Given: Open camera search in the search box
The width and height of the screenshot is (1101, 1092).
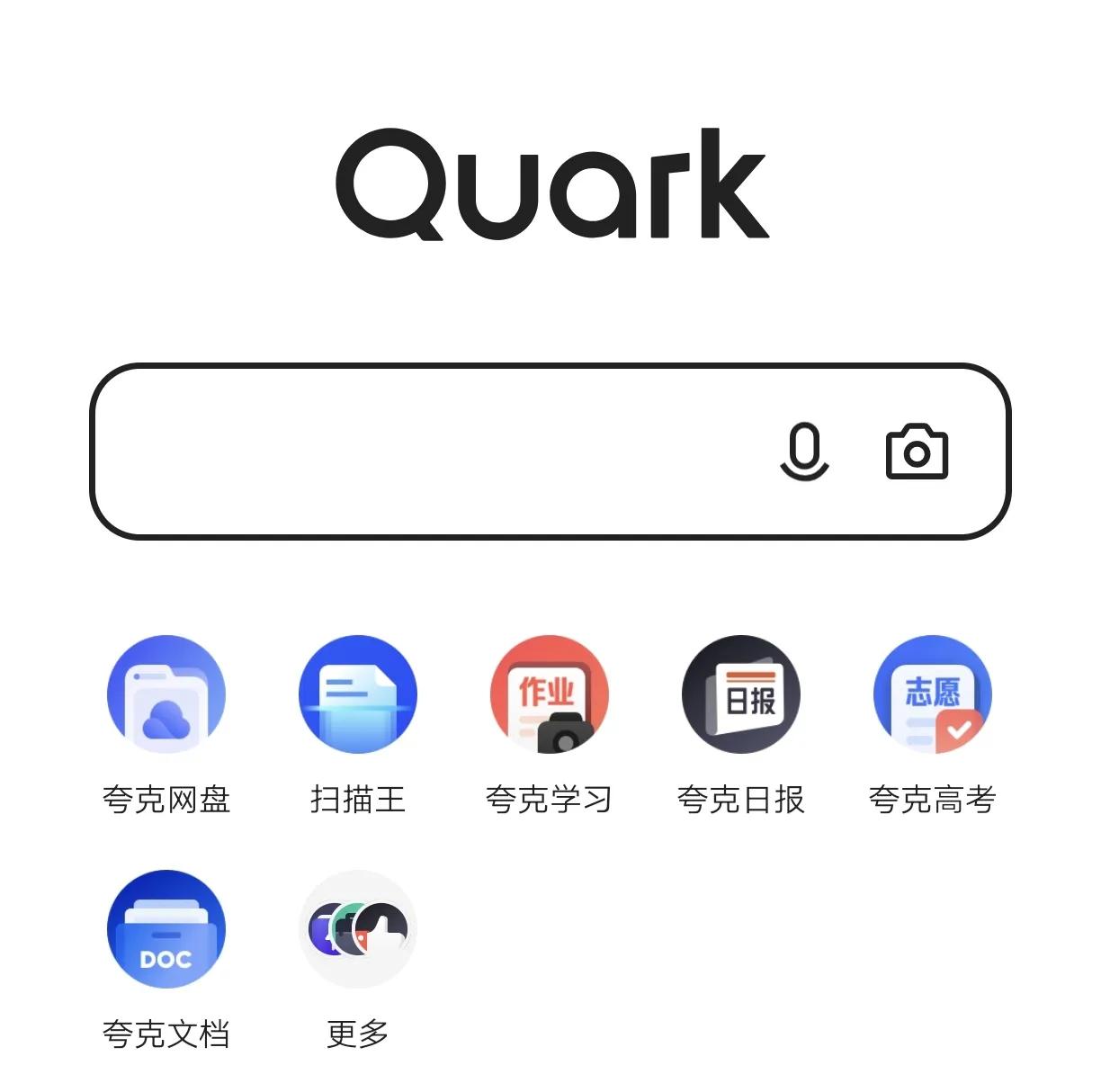Looking at the screenshot, I should coord(917,452).
